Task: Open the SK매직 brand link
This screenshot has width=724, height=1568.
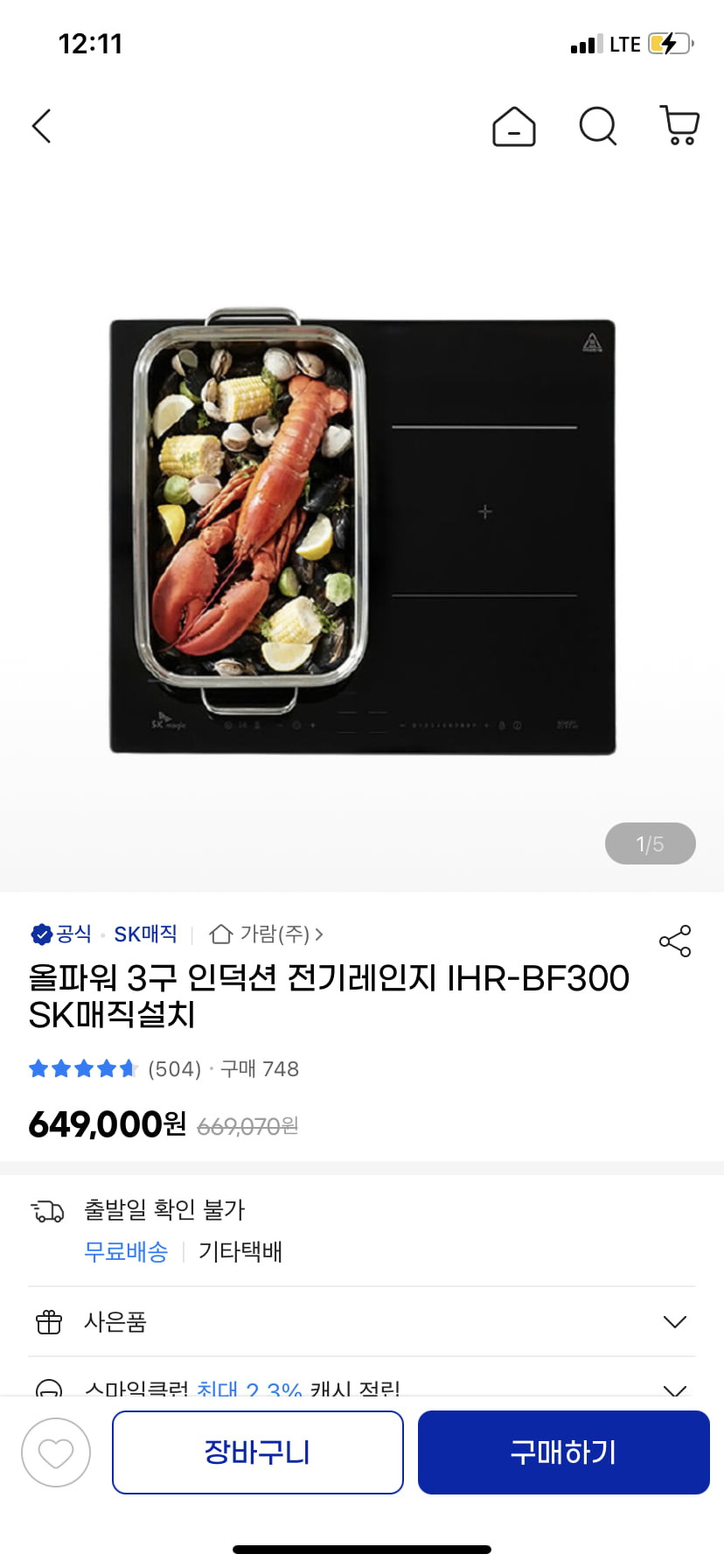Action: tap(145, 934)
